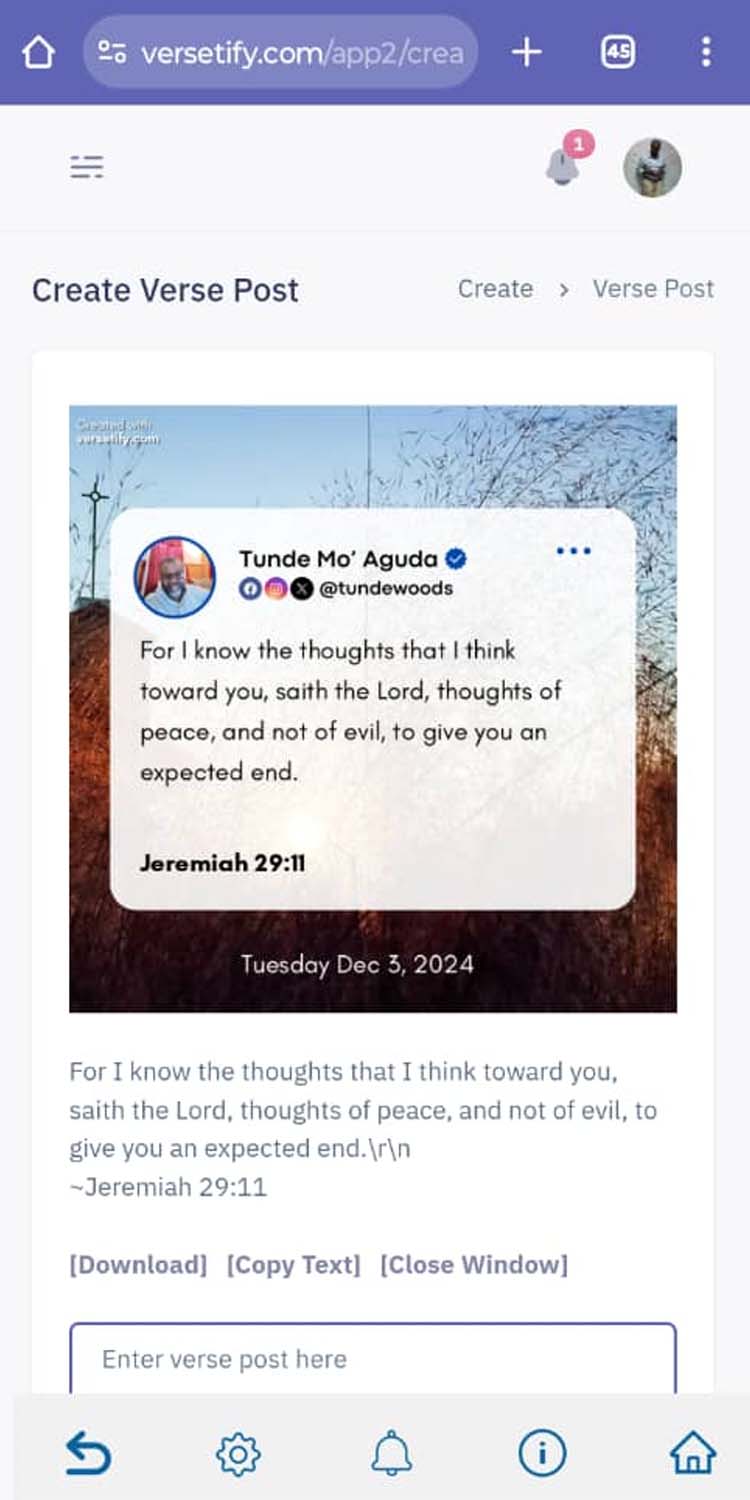The width and height of the screenshot is (750, 1500).
Task: Download the verse image
Action: tap(138, 1265)
